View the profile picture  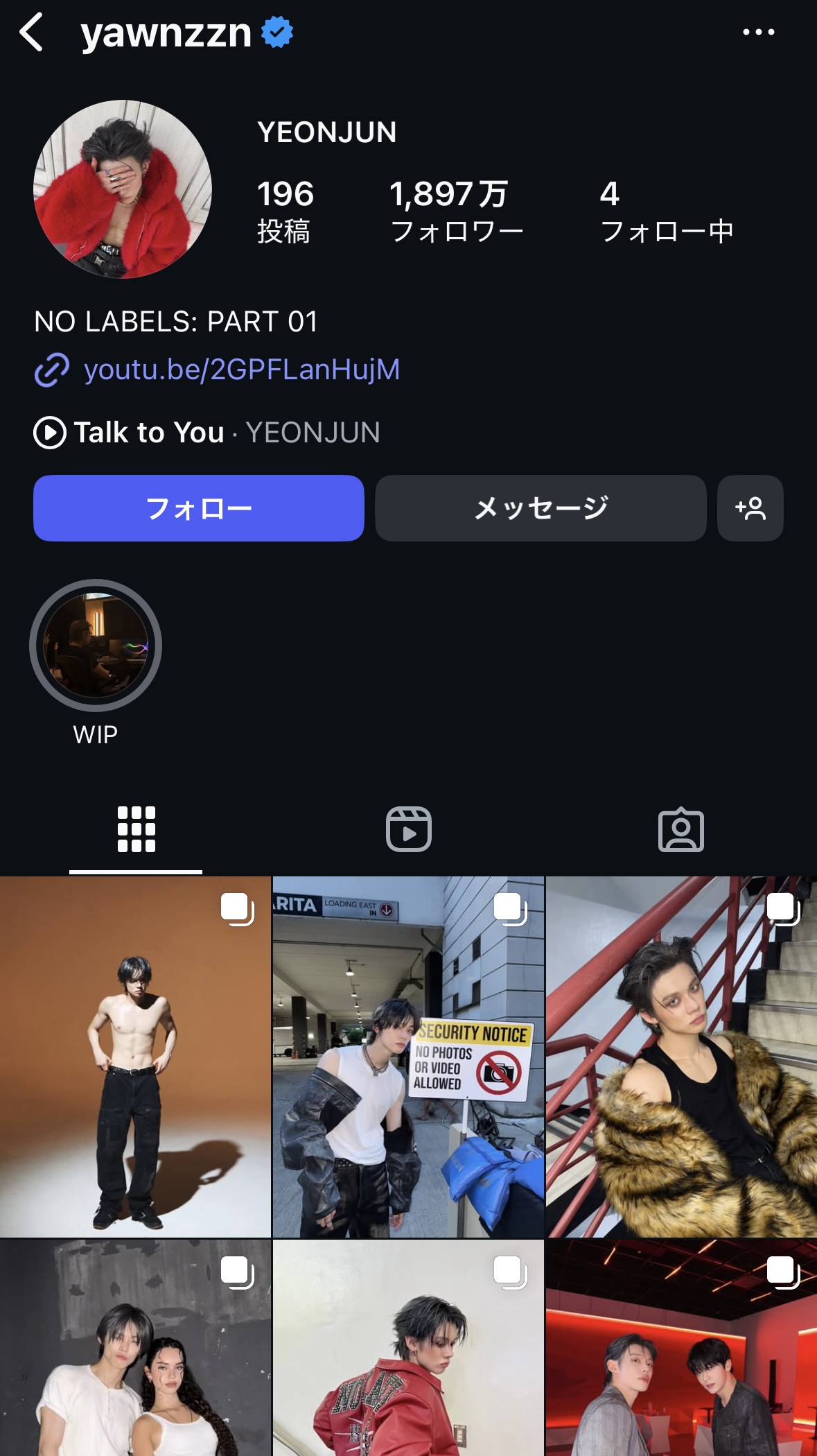click(123, 189)
